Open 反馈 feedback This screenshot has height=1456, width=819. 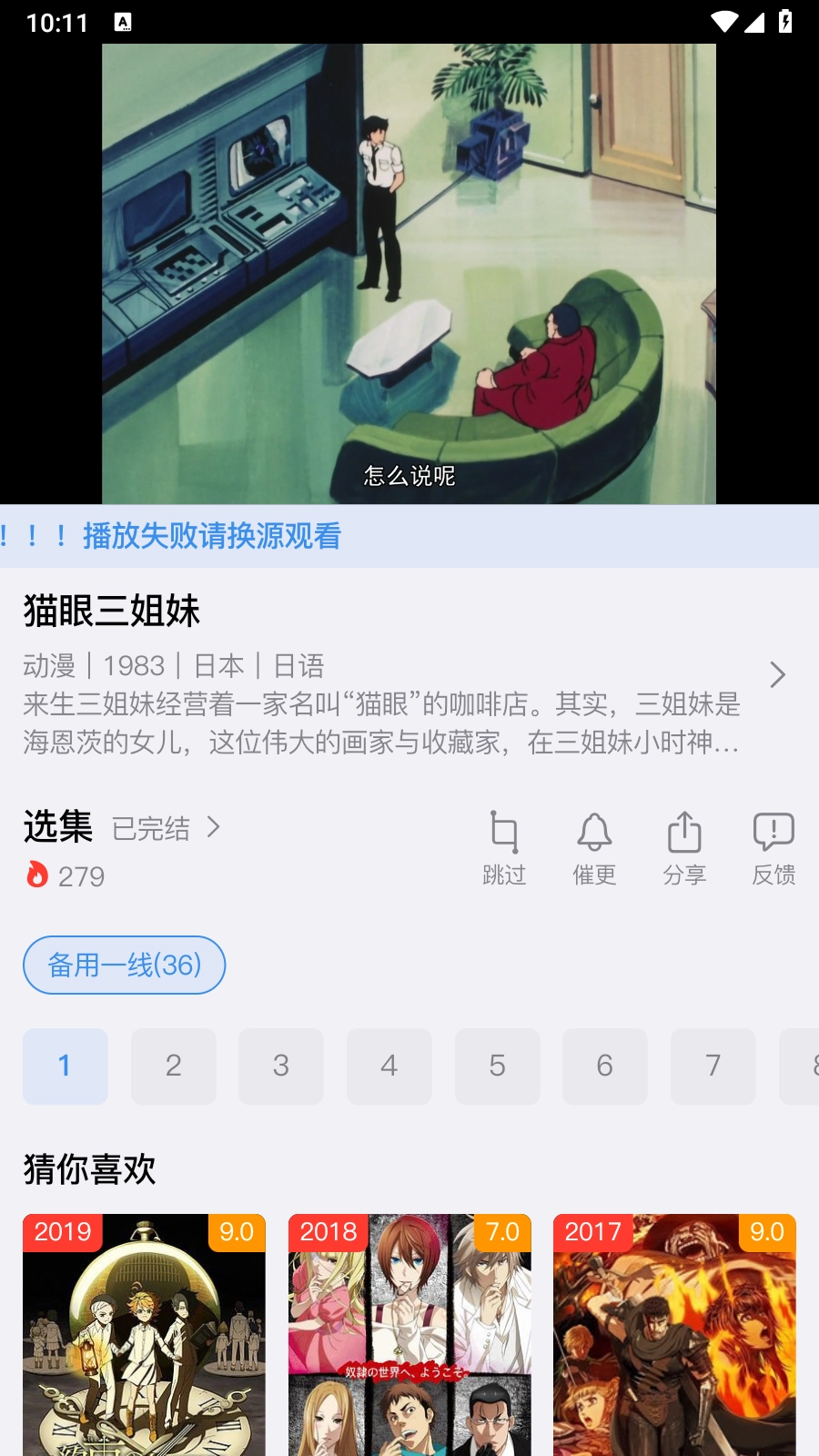click(773, 848)
